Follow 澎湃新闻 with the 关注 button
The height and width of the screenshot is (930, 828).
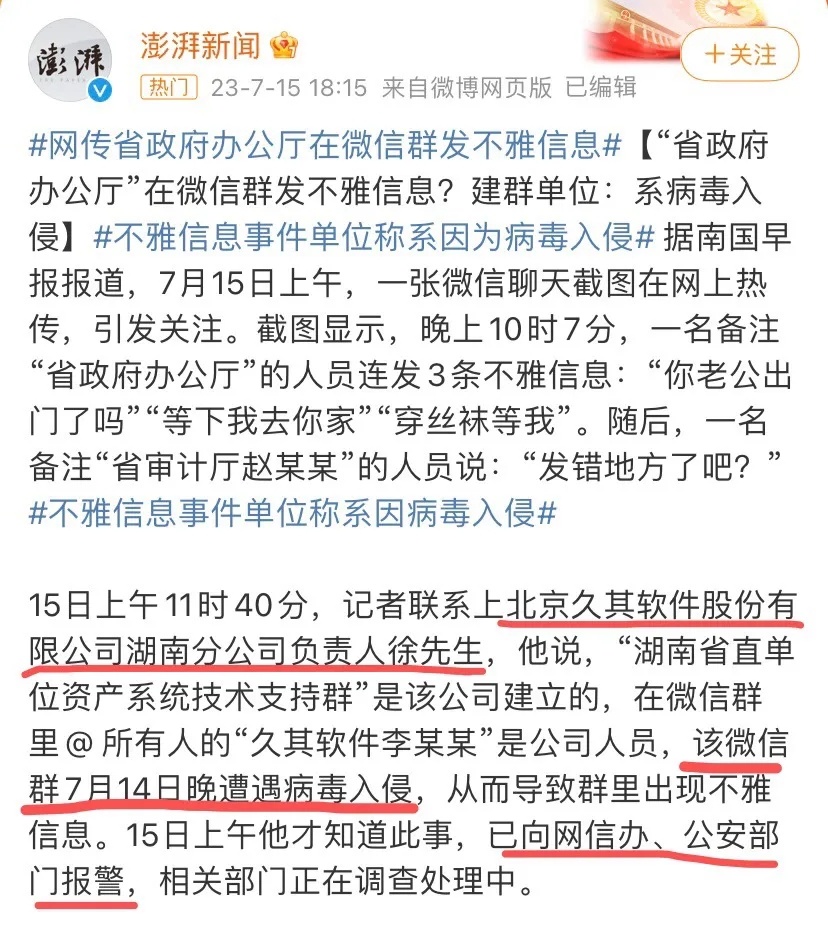(x=741, y=54)
